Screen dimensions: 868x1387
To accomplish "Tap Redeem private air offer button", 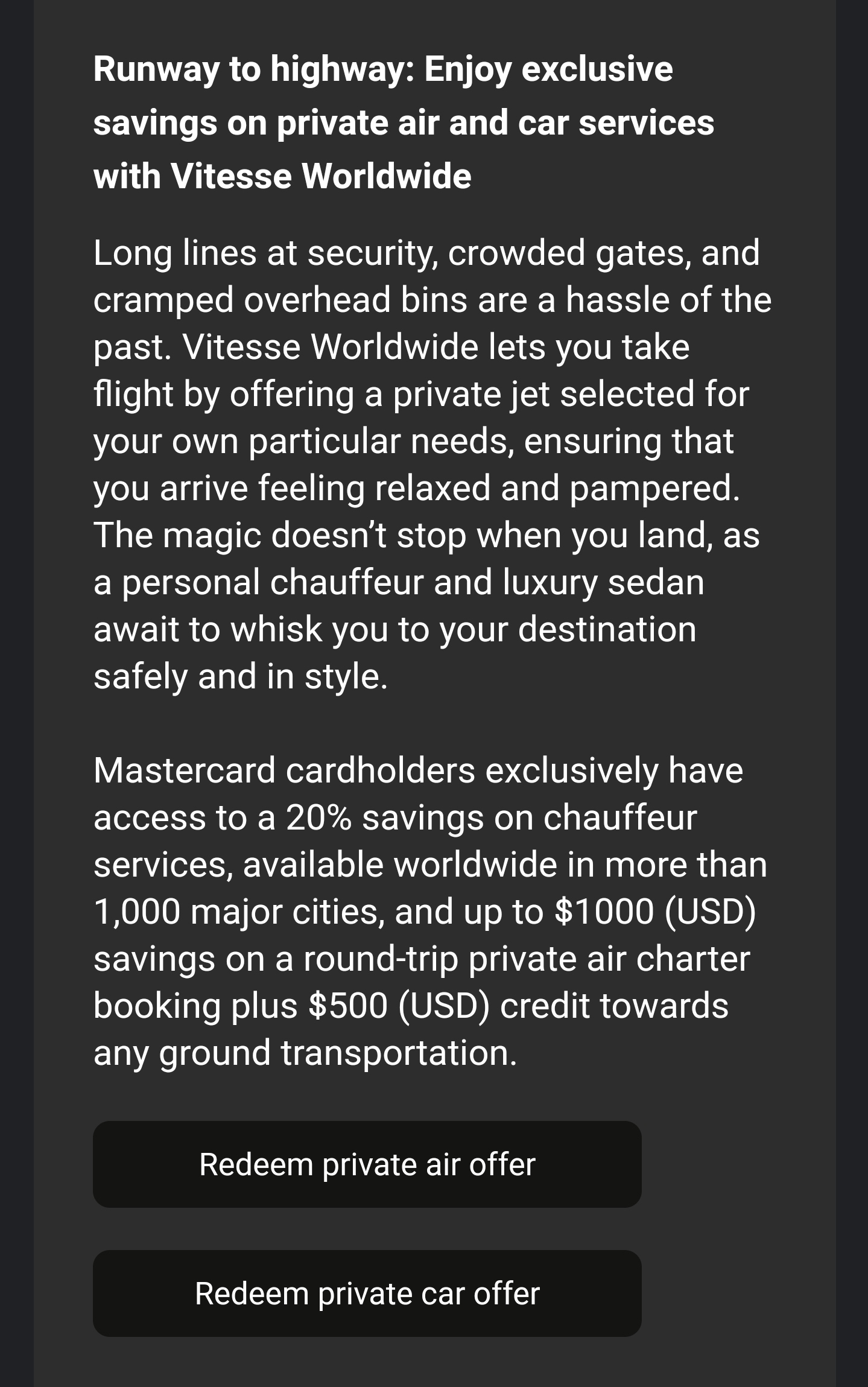I will [367, 1164].
